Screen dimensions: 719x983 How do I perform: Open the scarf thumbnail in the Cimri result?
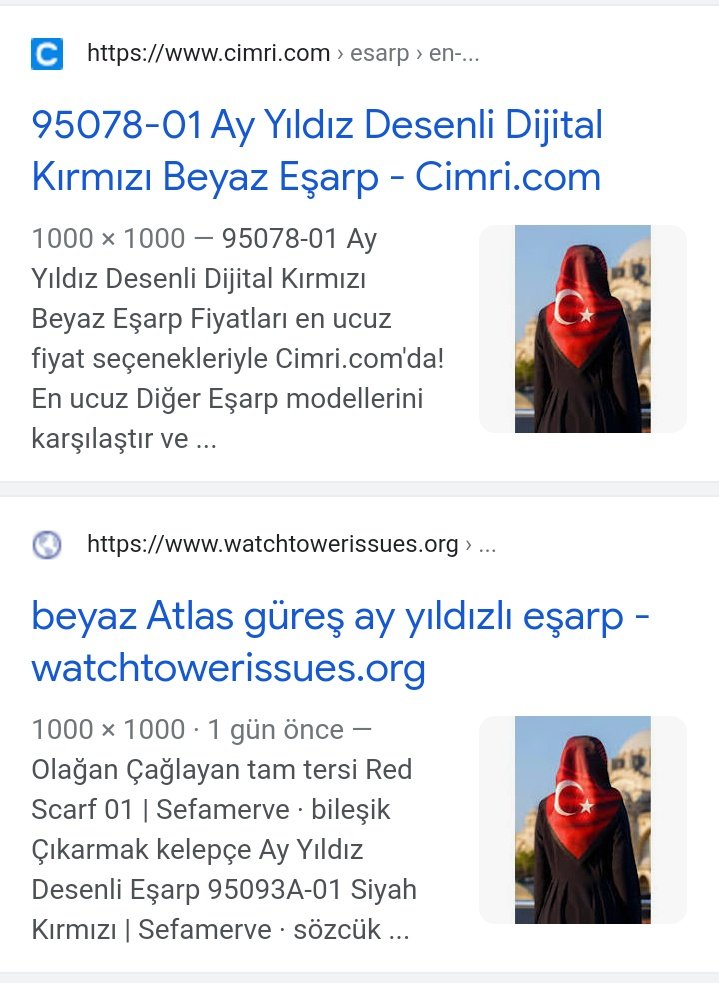(x=582, y=329)
